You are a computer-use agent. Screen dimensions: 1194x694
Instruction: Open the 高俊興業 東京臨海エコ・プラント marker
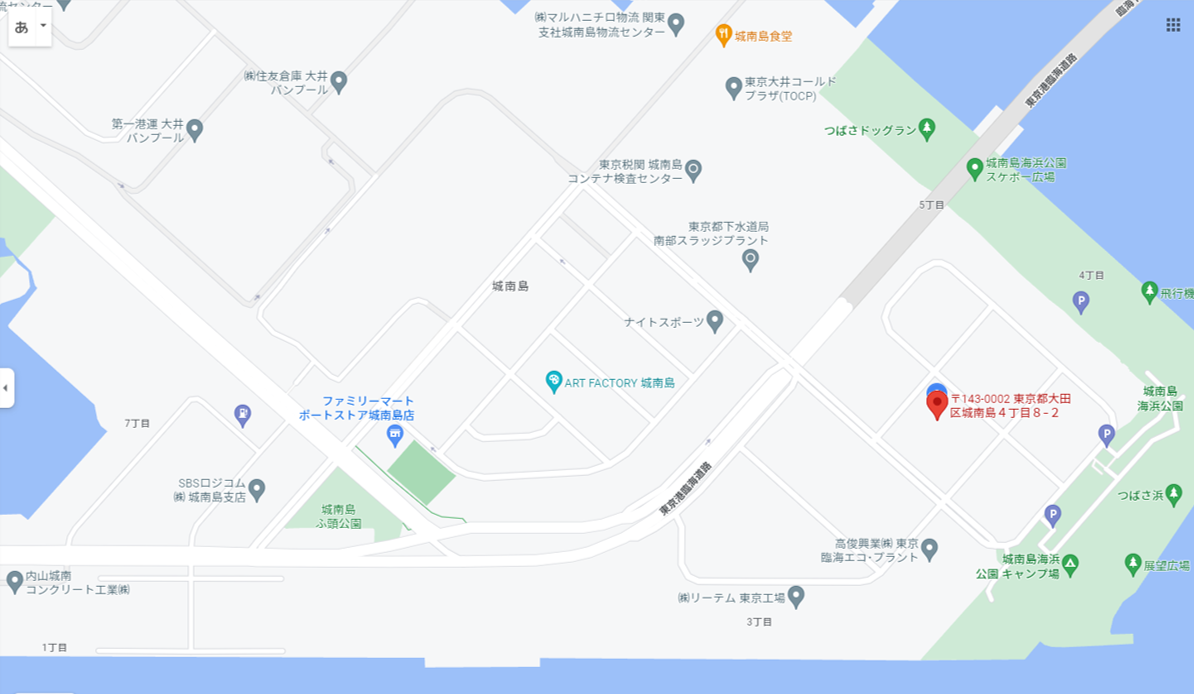[x=929, y=548]
